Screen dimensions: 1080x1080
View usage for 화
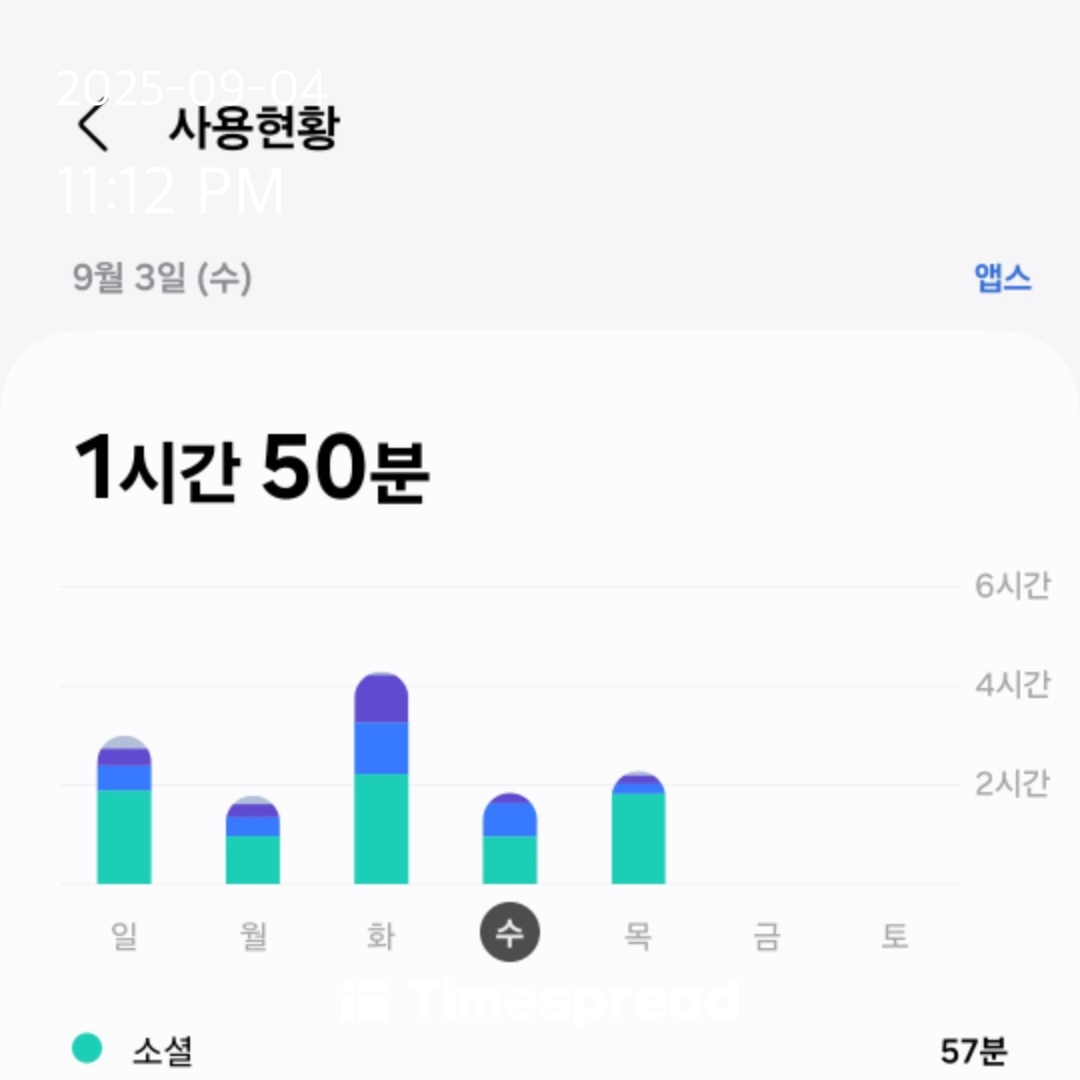[x=381, y=936]
